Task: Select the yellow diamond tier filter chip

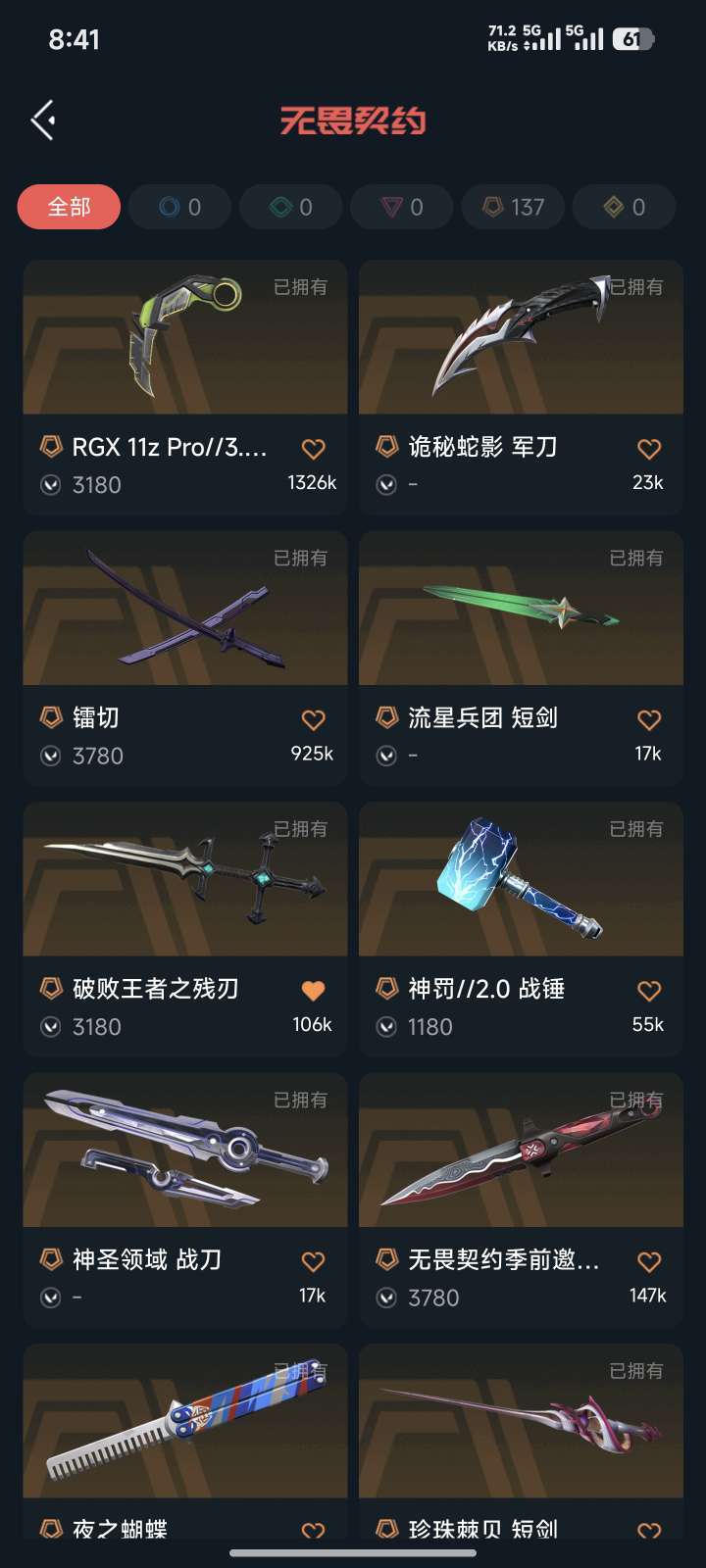Action: coord(625,207)
